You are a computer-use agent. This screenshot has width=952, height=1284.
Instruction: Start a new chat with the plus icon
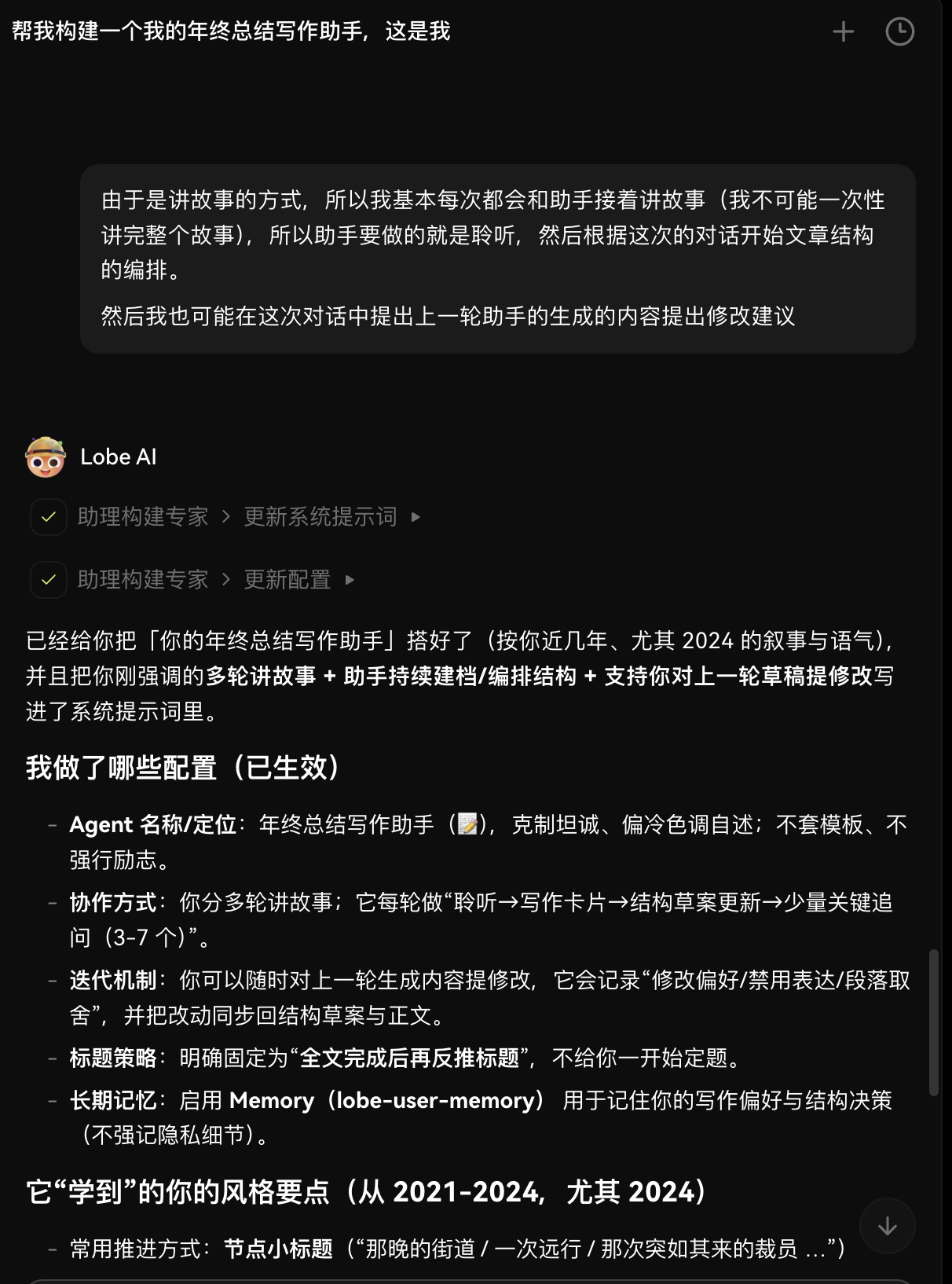pyautogui.click(x=843, y=31)
